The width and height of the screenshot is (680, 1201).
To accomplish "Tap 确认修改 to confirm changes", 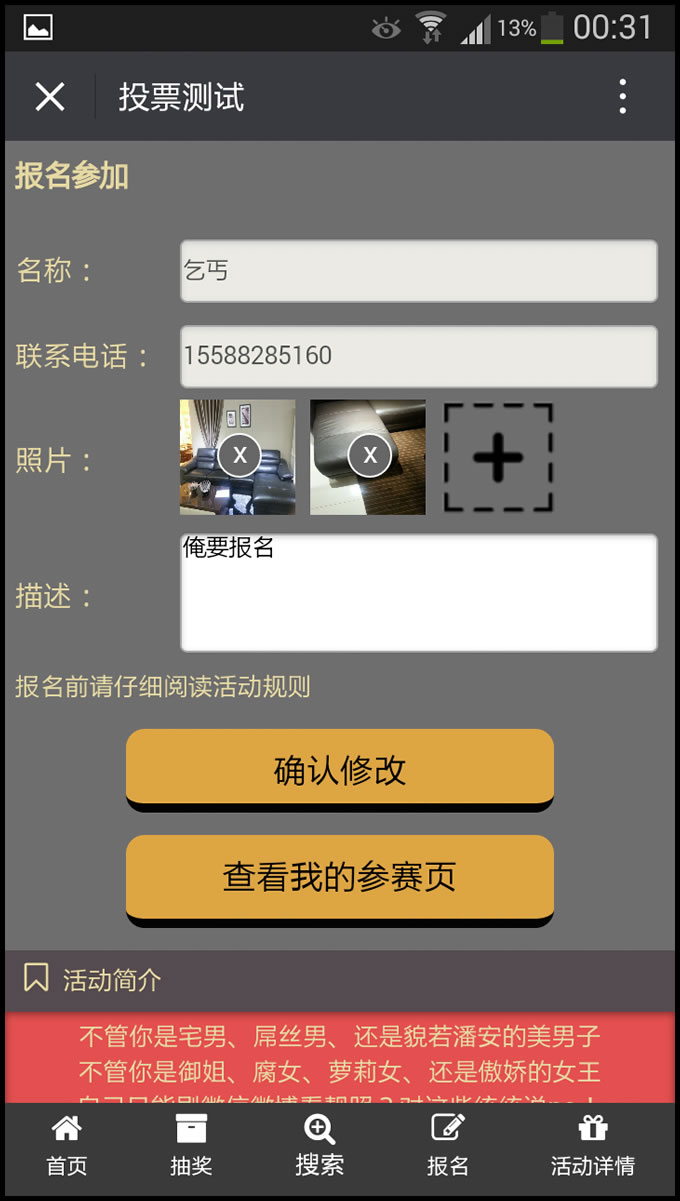I will [339, 769].
